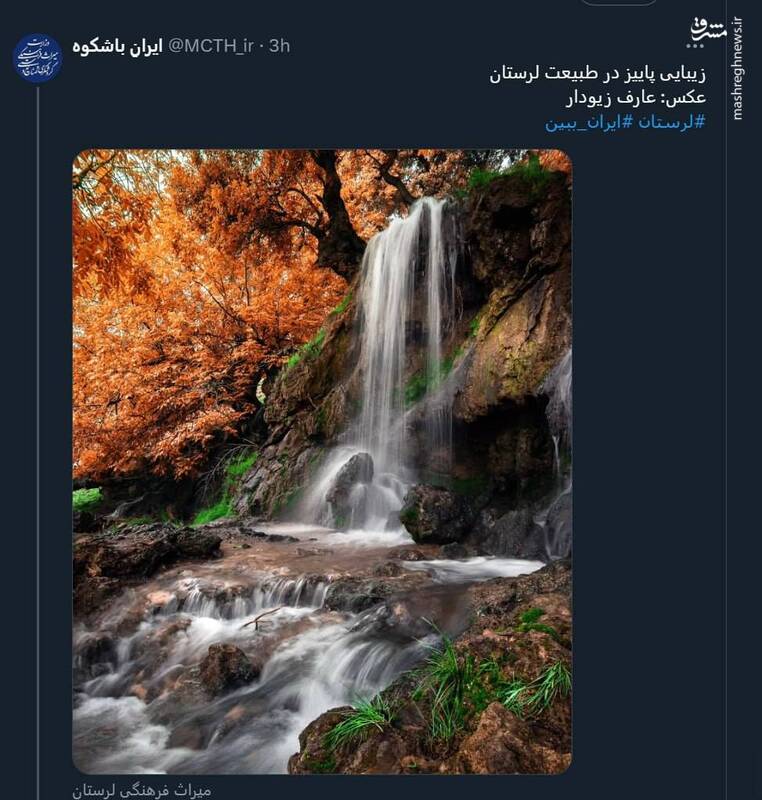This screenshot has height=800, width=762.
Task: Open the ایران باشکوه profile avatar
Action: coord(38,57)
